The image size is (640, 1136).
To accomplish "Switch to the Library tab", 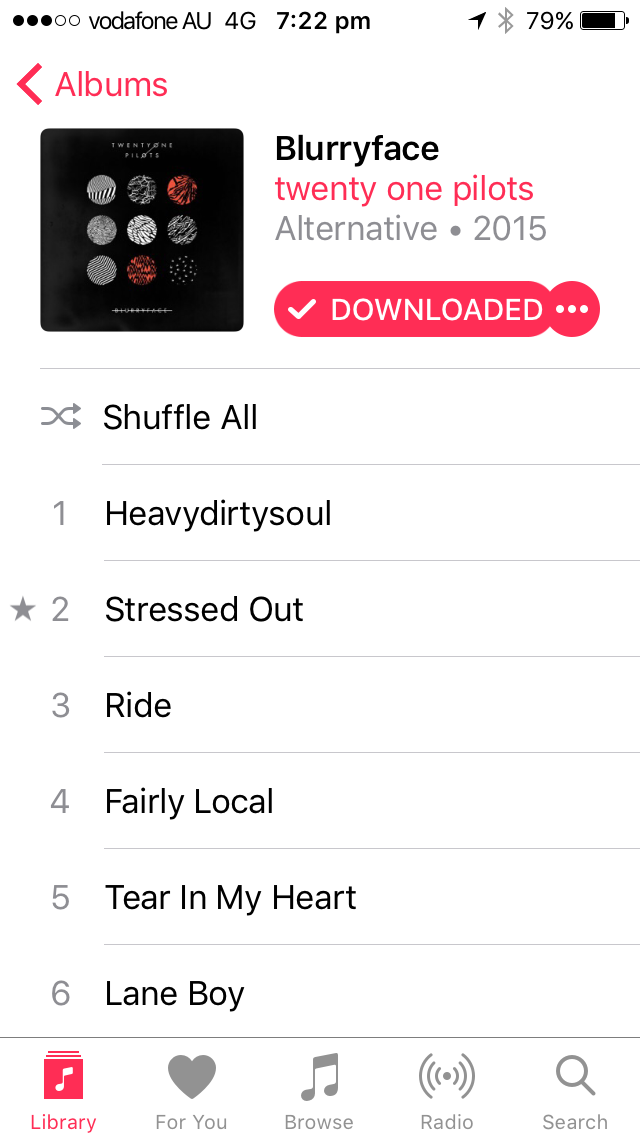I will (63, 1092).
